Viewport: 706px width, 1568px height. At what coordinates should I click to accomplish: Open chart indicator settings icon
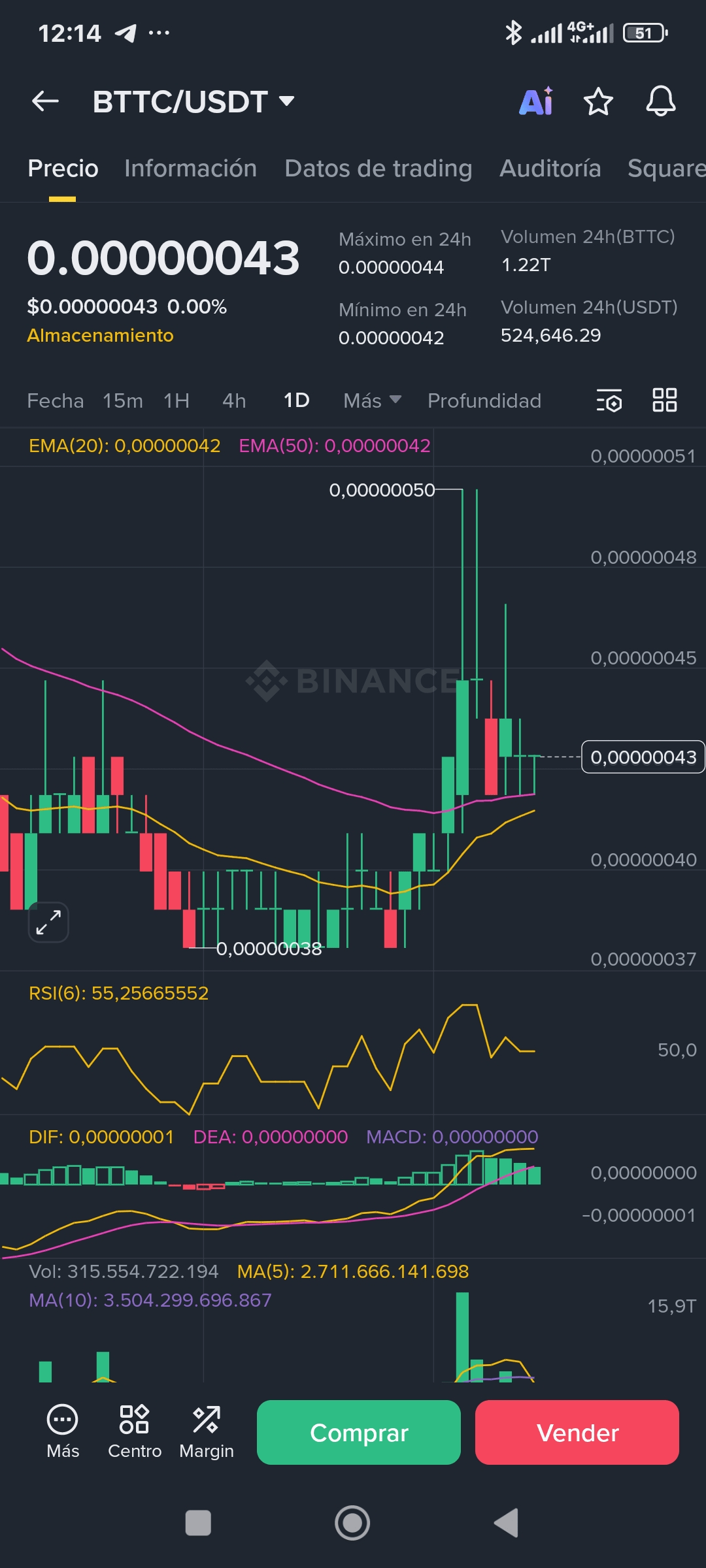point(609,400)
